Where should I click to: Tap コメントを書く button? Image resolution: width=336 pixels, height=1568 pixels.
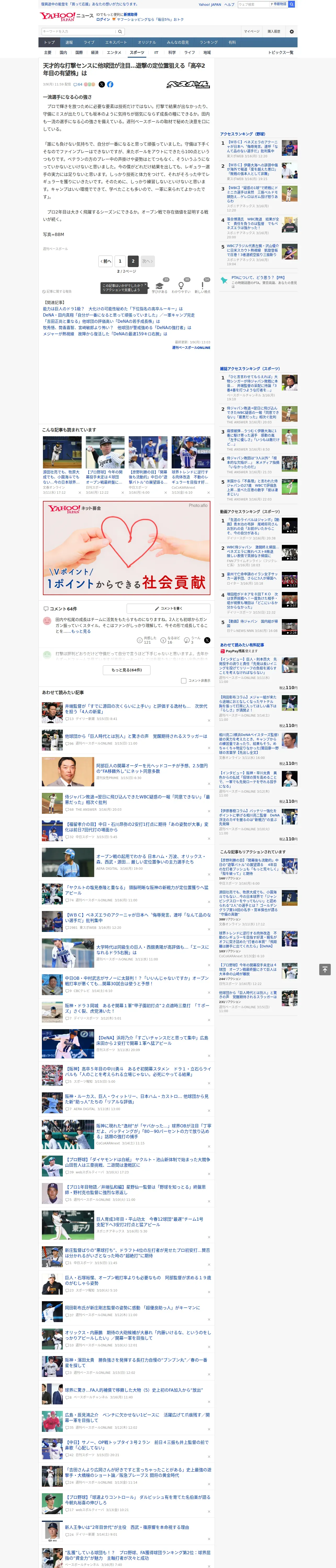tap(168, 608)
